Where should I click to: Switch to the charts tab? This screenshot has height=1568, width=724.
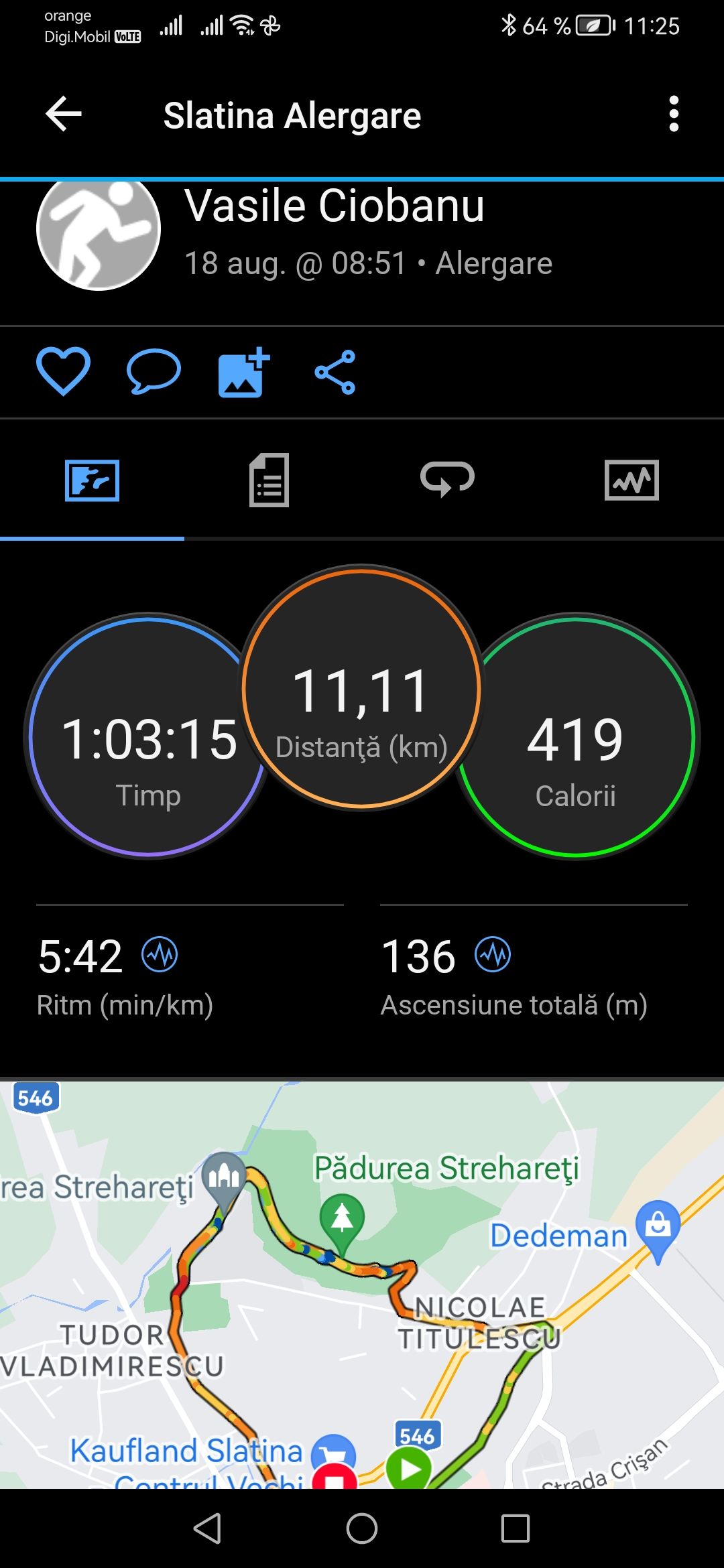631,480
